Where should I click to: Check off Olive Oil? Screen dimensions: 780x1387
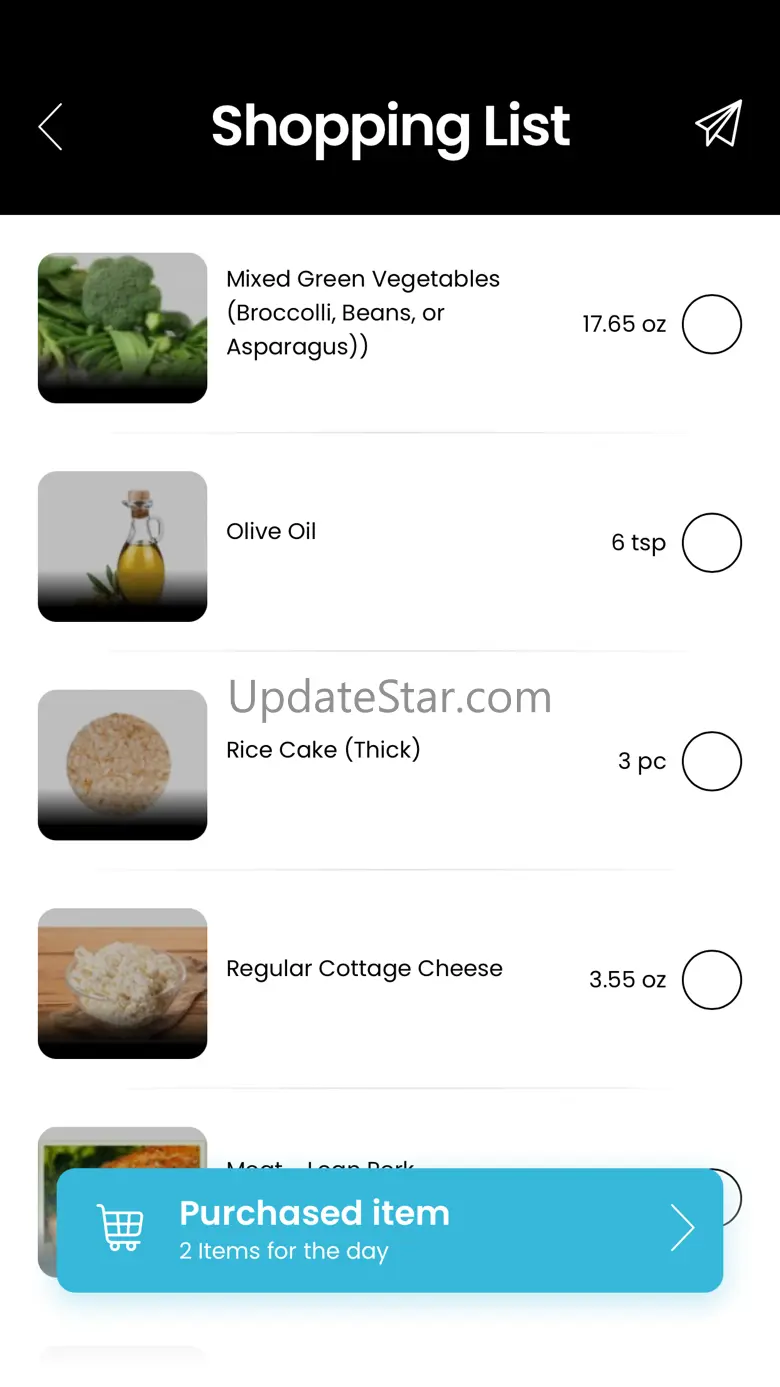pos(712,543)
